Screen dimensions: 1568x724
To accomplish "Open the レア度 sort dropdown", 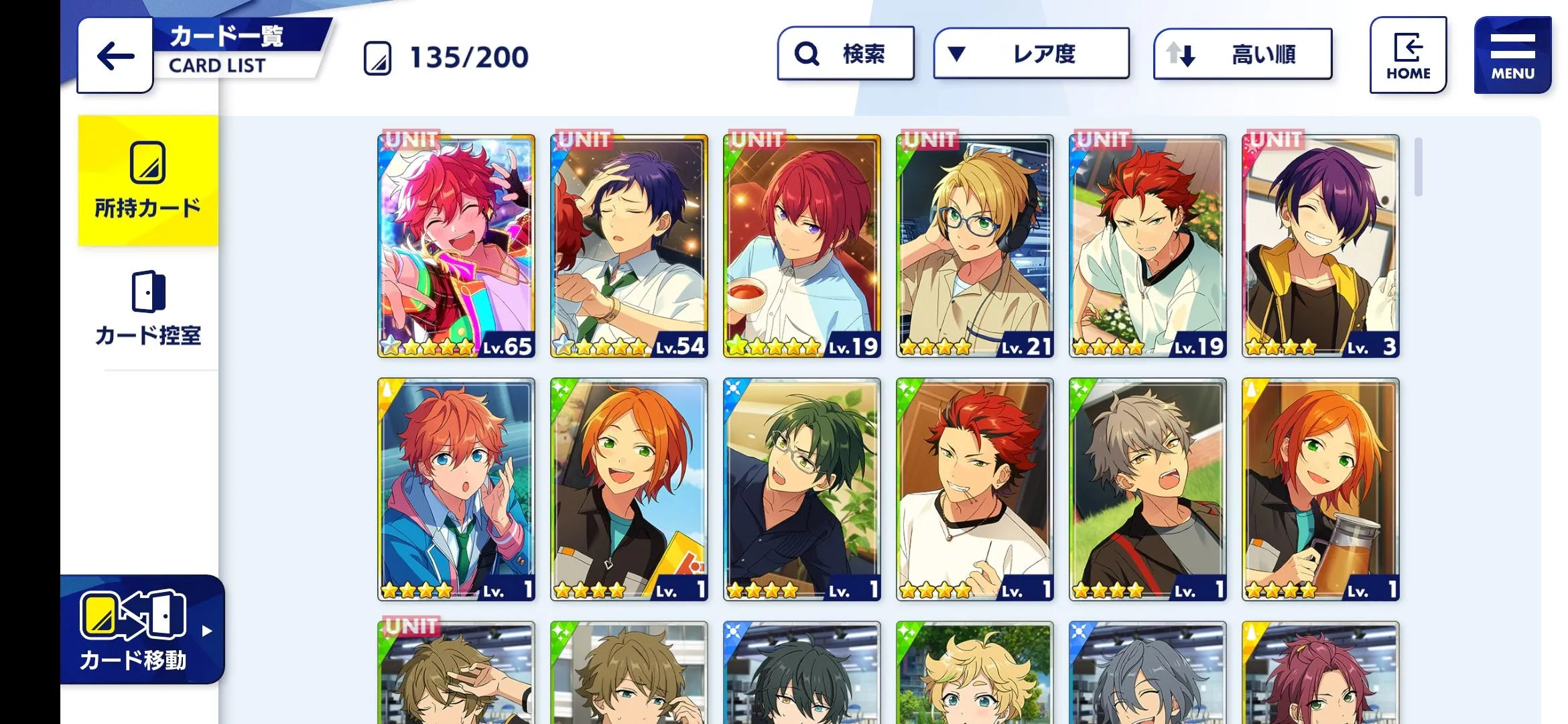I will [1031, 54].
